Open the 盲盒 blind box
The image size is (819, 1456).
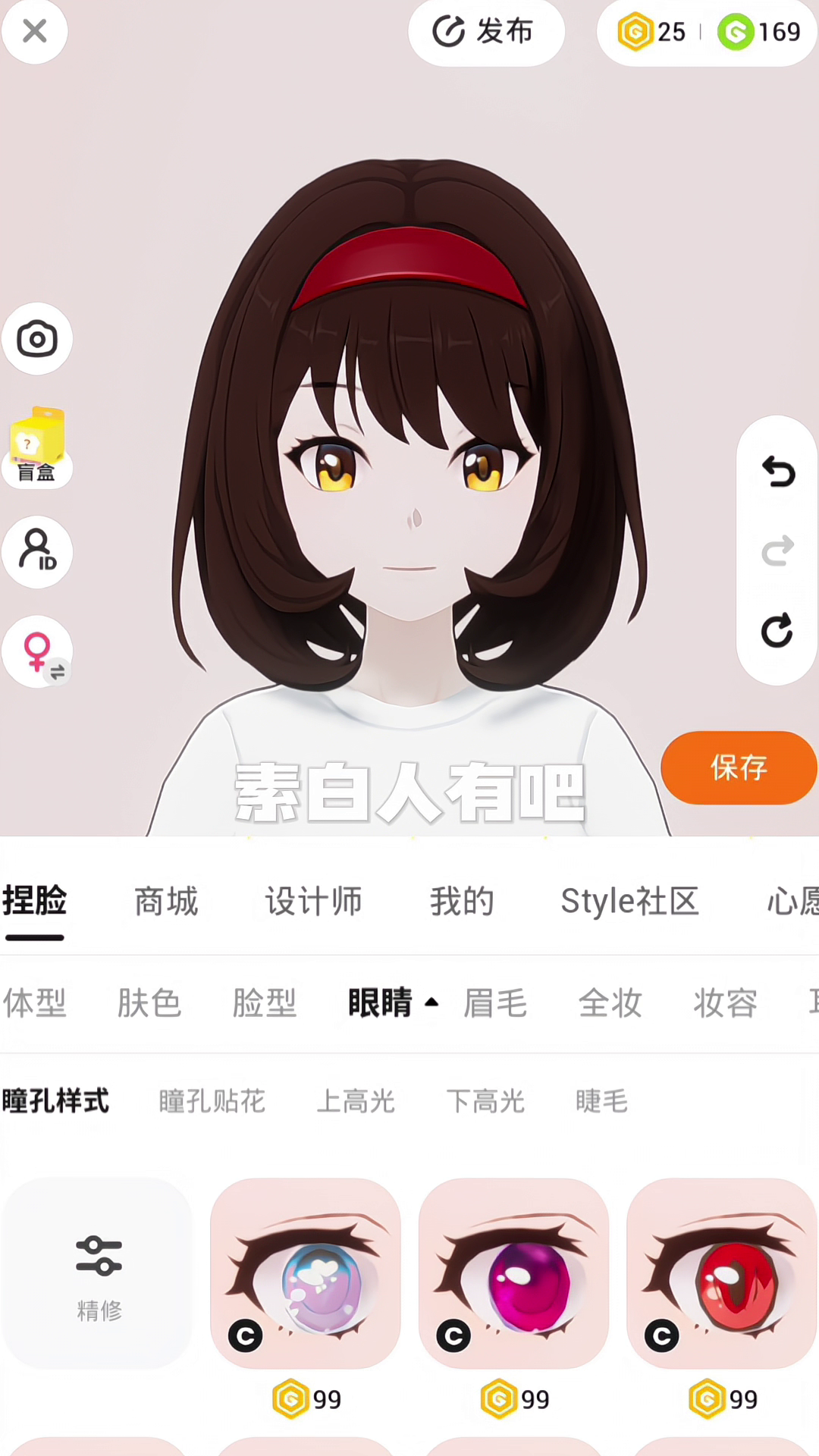click(37, 447)
